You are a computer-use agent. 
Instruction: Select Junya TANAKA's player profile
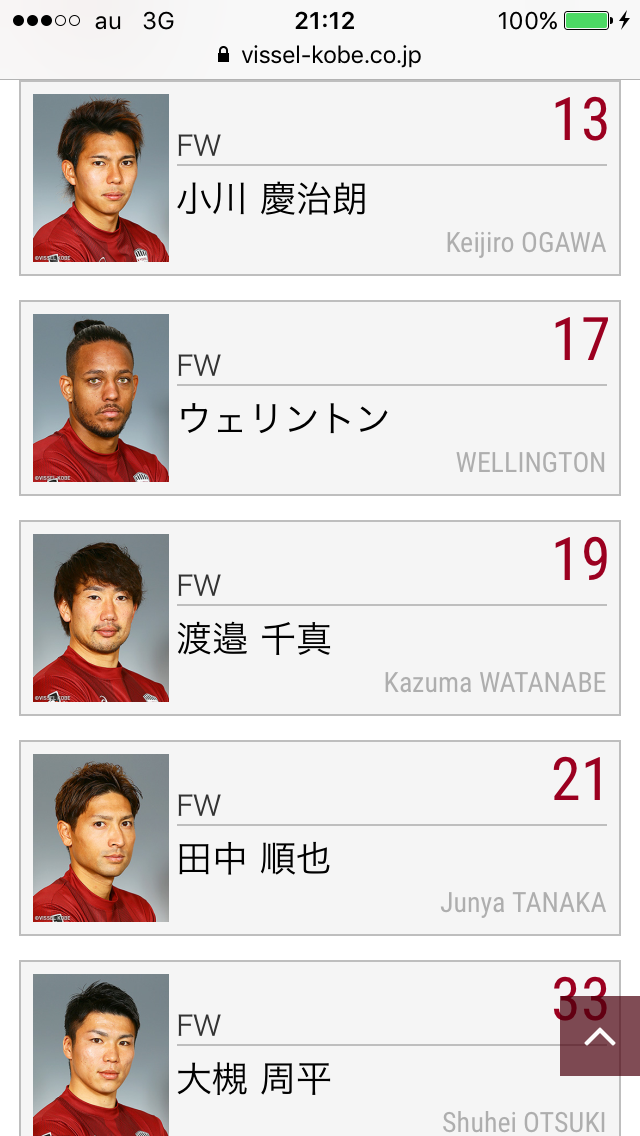tap(320, 838)
